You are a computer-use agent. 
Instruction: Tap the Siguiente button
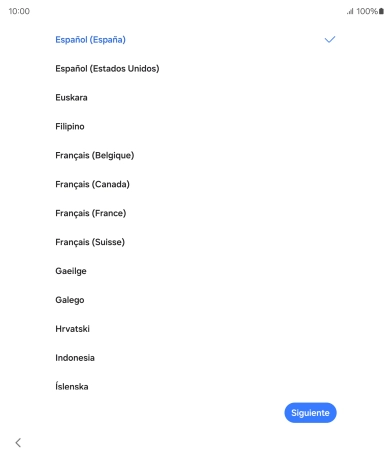pyautogui.click(x=310, y=413)
